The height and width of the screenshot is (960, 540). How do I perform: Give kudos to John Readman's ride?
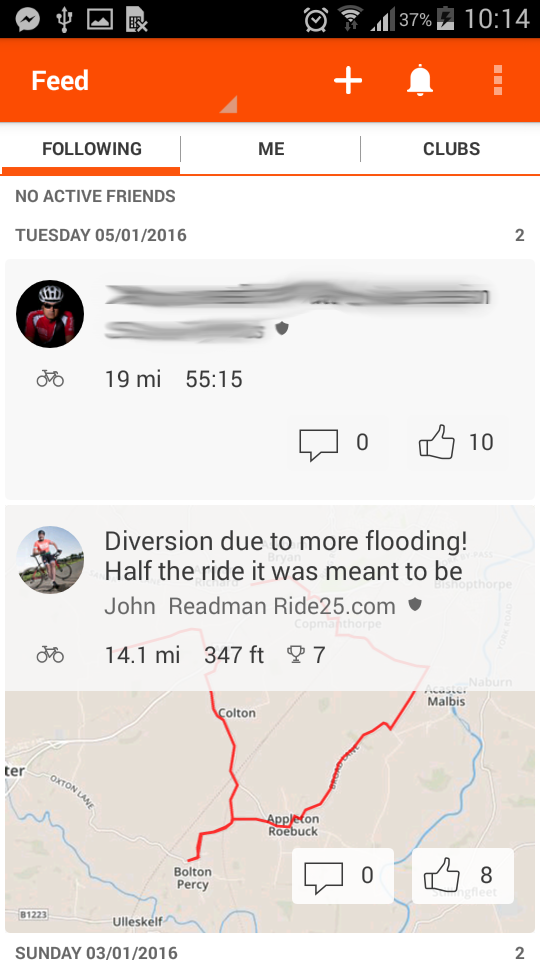[463, 876]
